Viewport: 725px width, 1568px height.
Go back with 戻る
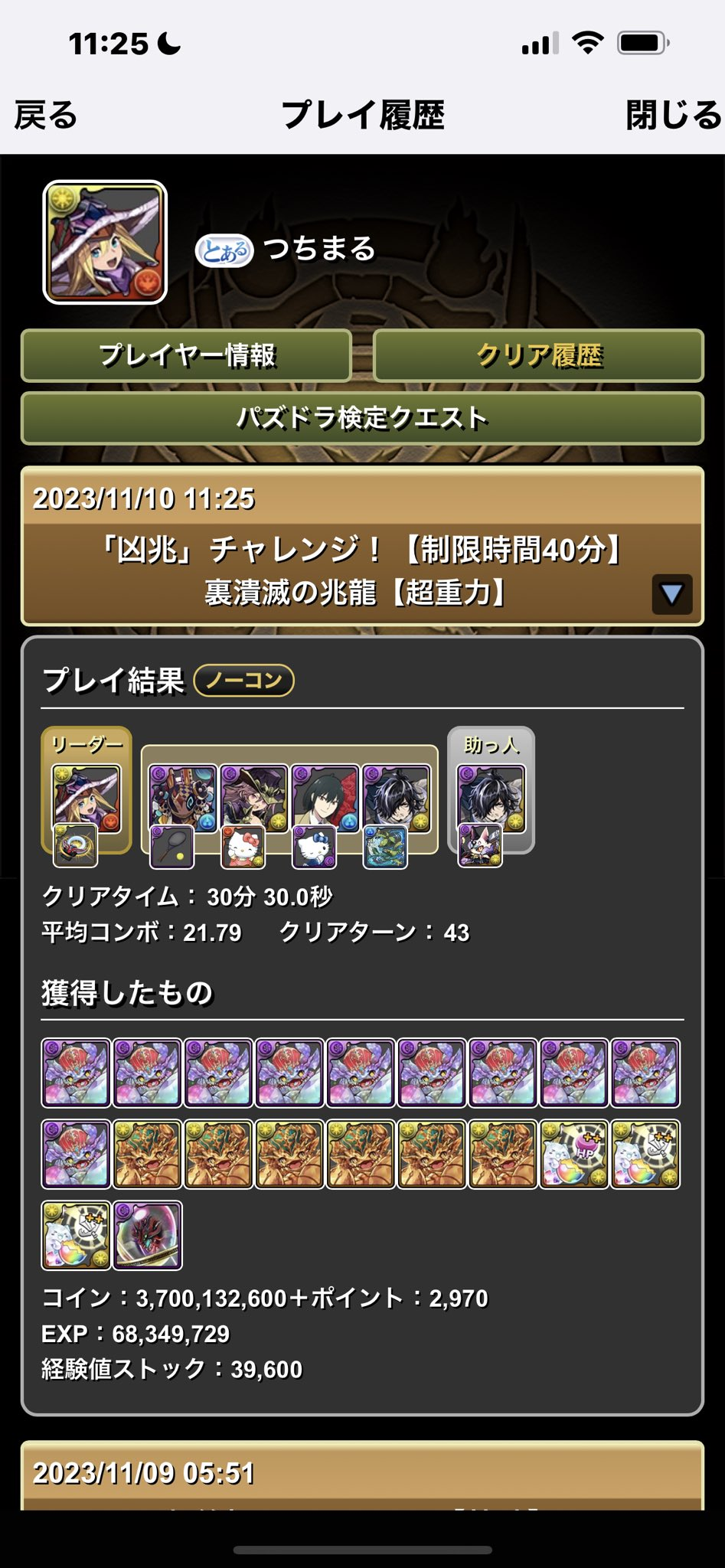click(46, 116)
